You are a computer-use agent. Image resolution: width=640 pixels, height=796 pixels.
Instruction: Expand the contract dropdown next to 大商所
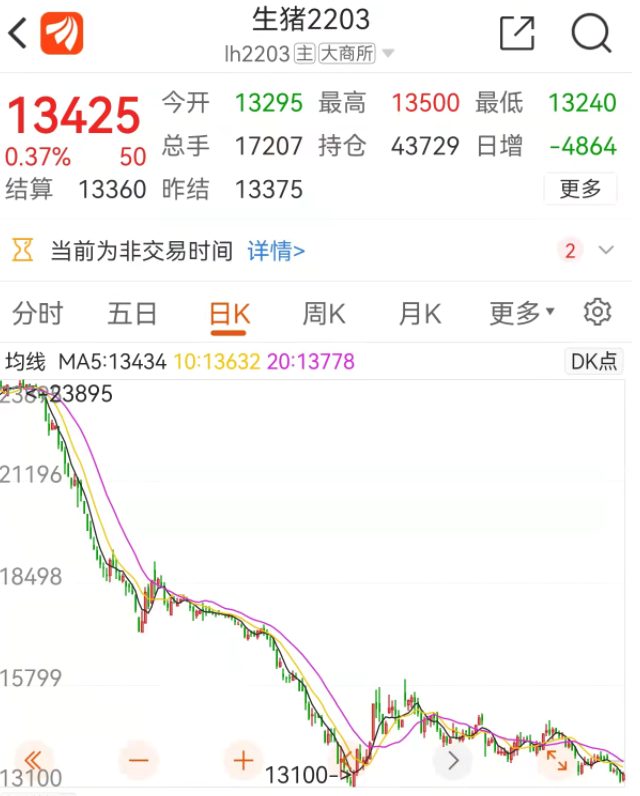388,54
